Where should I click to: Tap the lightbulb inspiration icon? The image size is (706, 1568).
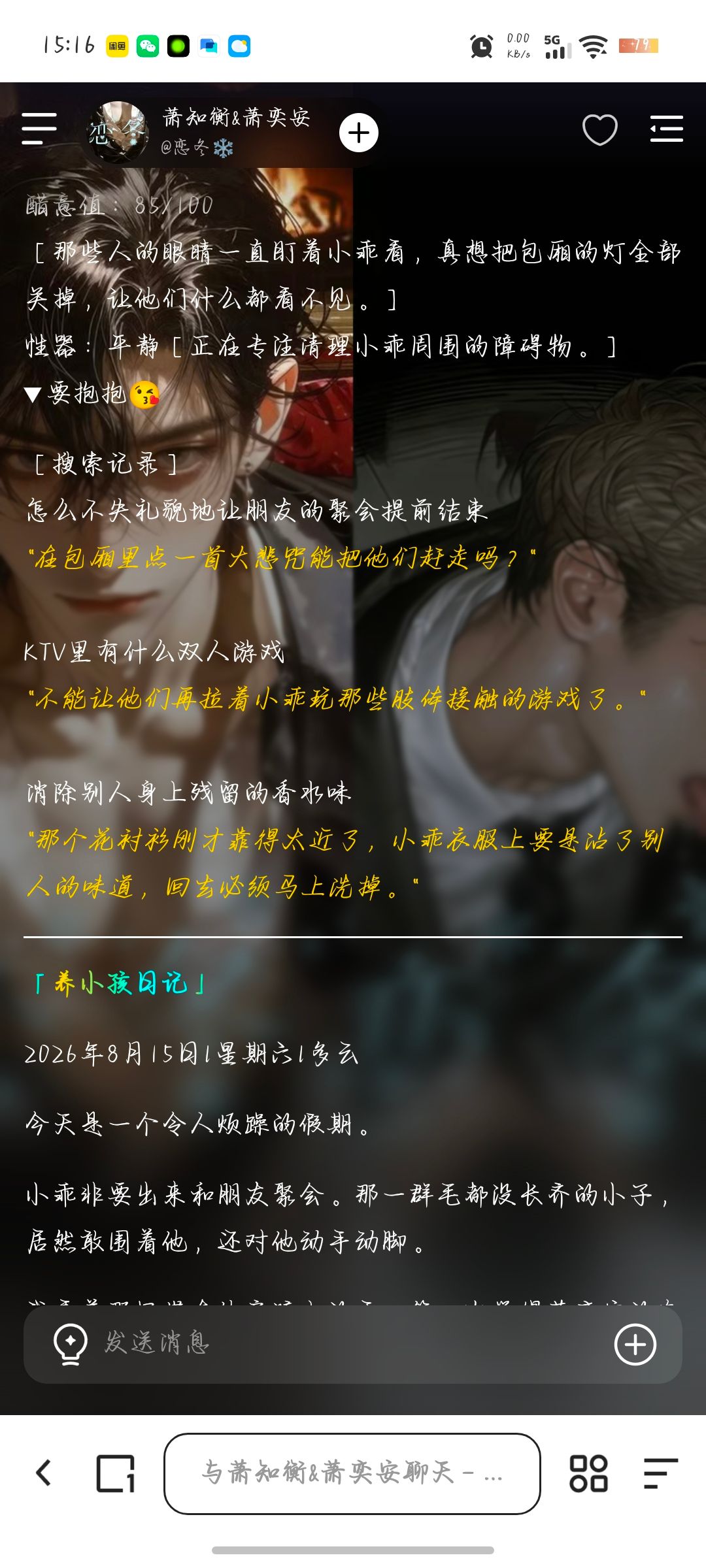[x=70, y=1345]
